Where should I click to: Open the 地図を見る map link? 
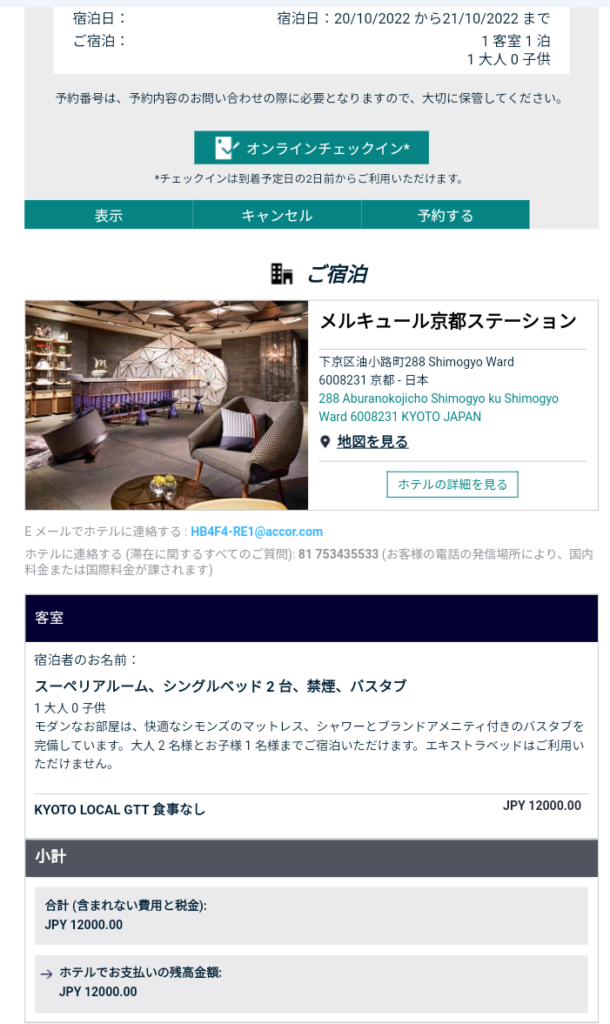(x=372, y=441)
